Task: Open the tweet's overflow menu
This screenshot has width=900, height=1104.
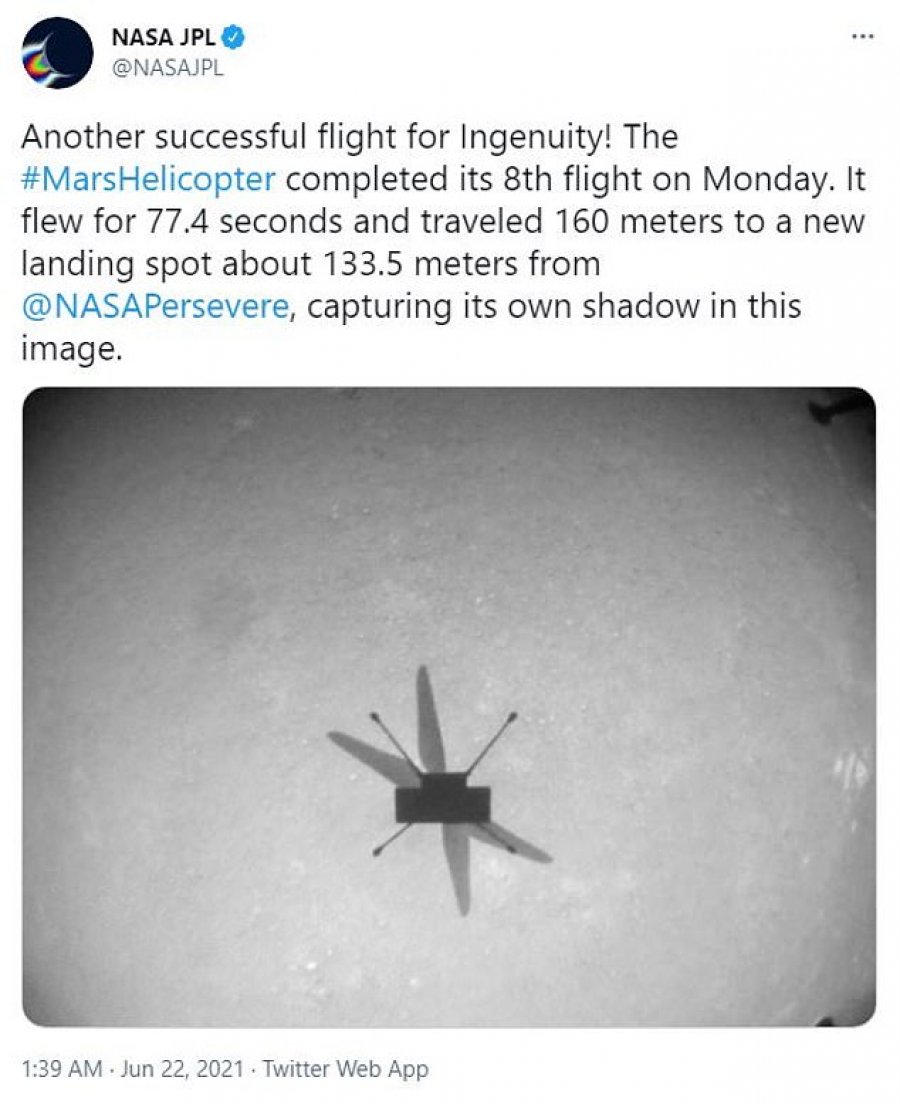Action: pos(861,37)
